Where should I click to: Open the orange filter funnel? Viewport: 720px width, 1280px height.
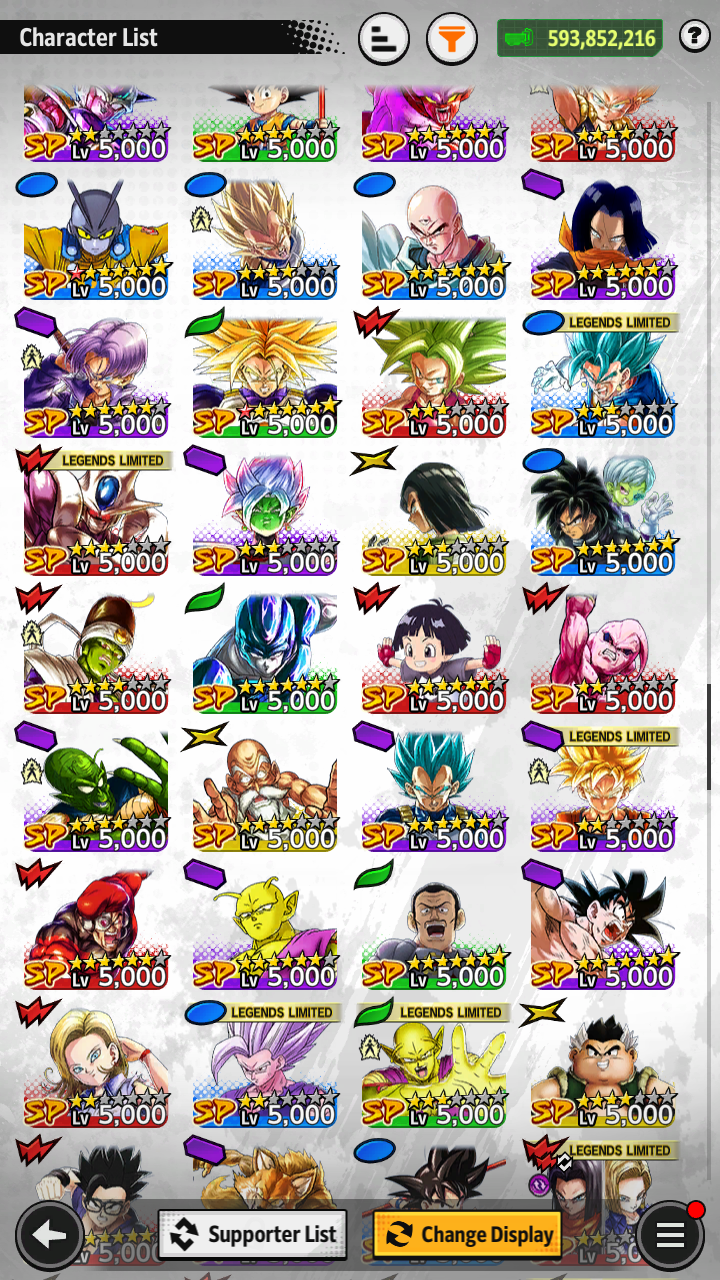(x=452, y=39)
